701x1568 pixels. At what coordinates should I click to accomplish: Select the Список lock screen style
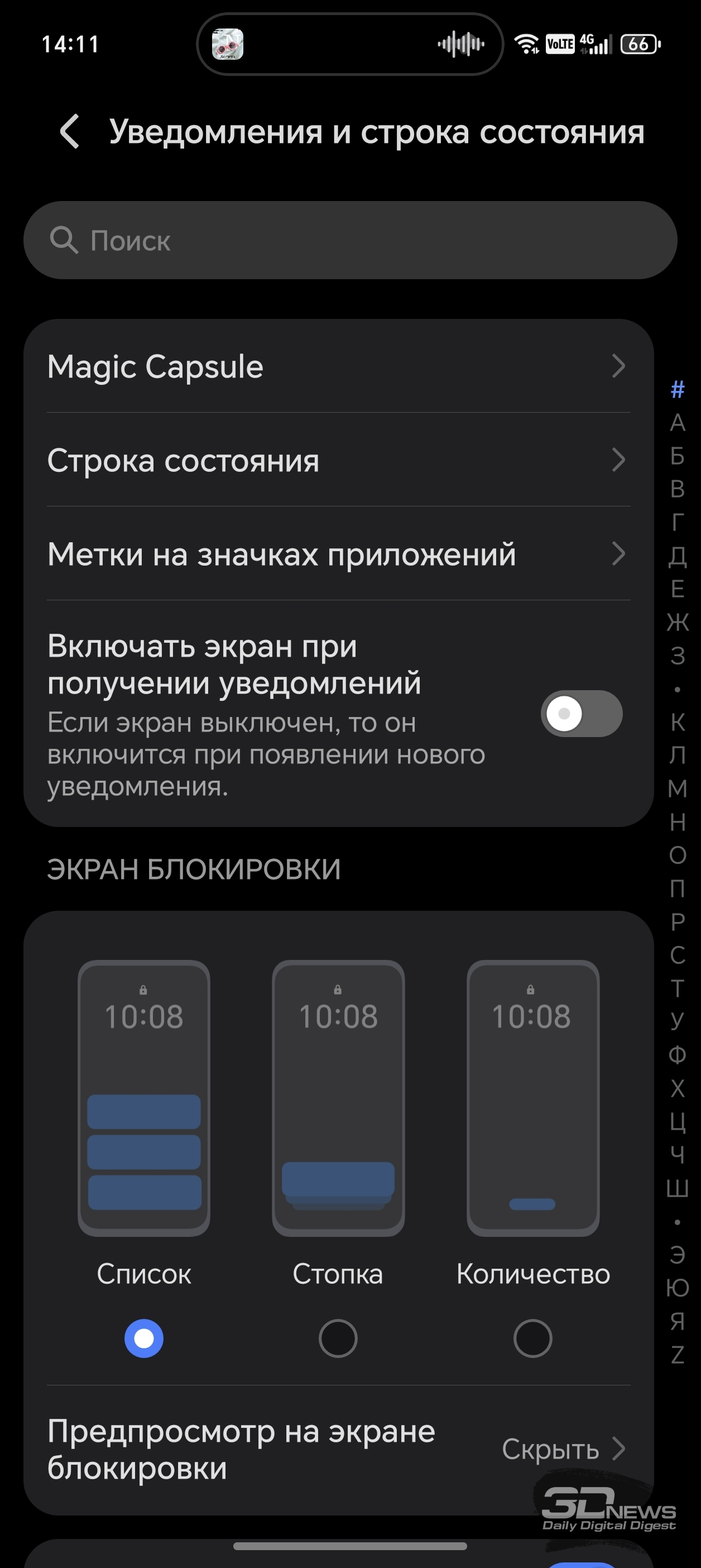(x=143, y=1338)
